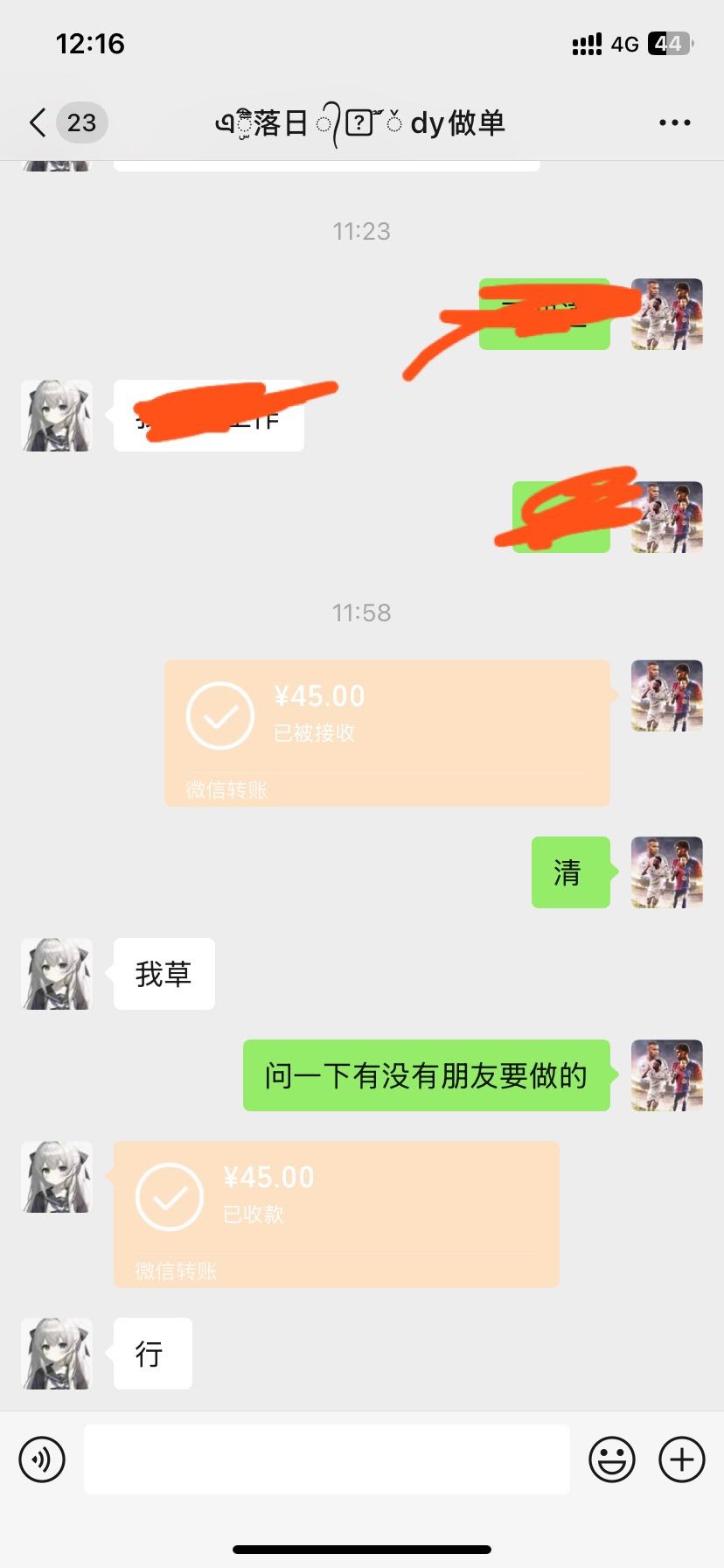Open the contact's avatar beside 我草

[x=57, y=974]
